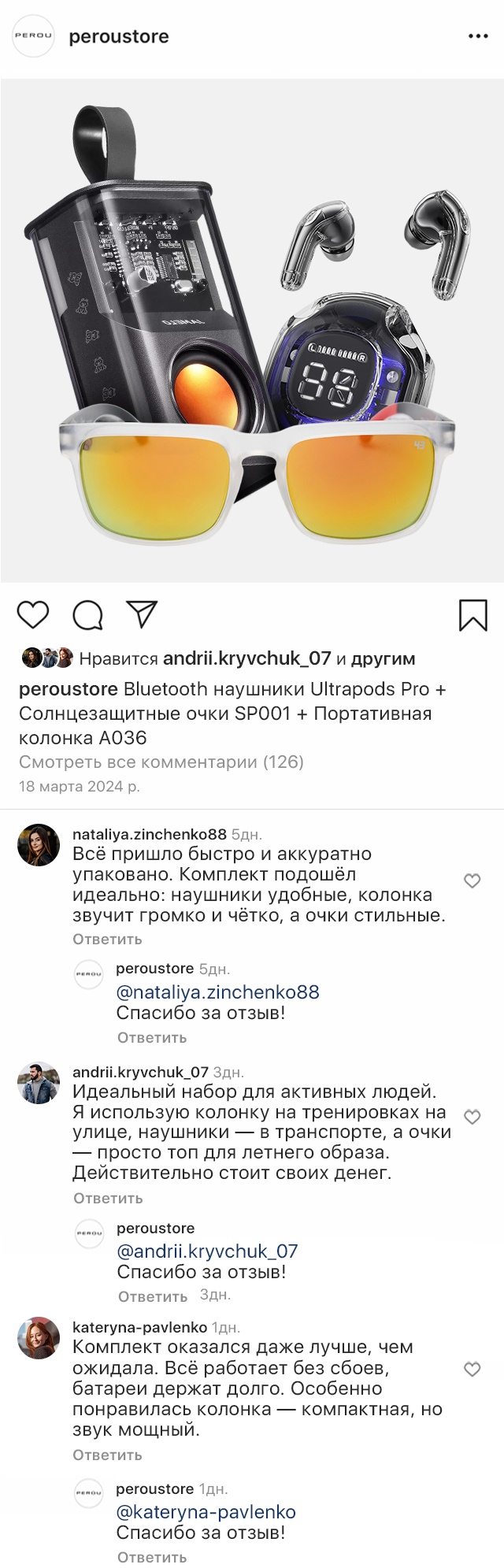Reply to peroustore's answer to @kateryna-pavlenko
This screenshot has width=504, height=1568.
[152, 1557]
